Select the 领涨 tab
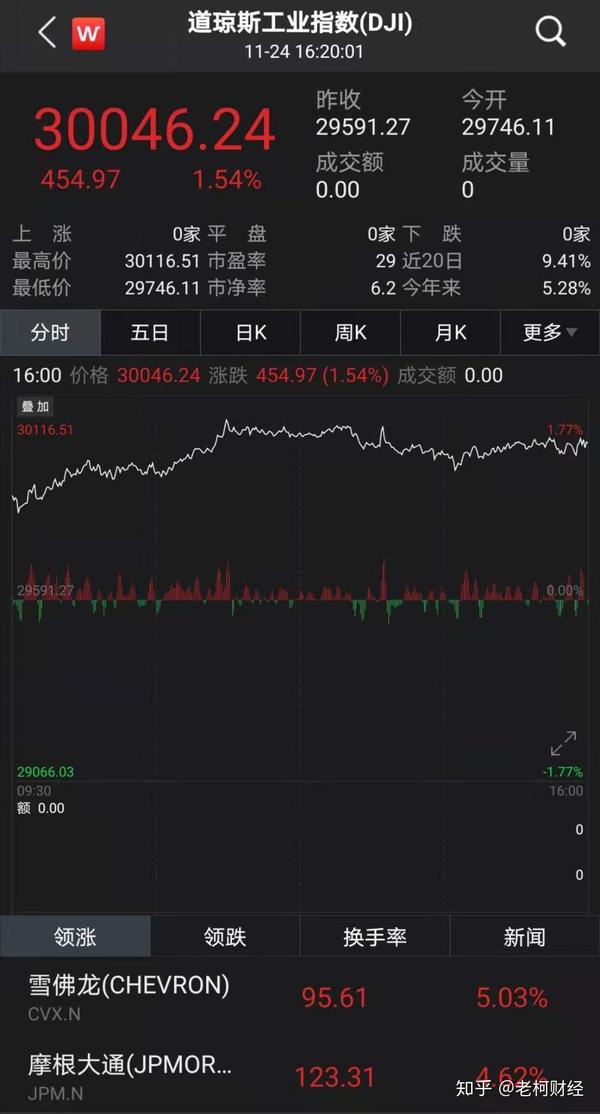Viewport: 600px width, 1114px height. [x=75, y=937]
